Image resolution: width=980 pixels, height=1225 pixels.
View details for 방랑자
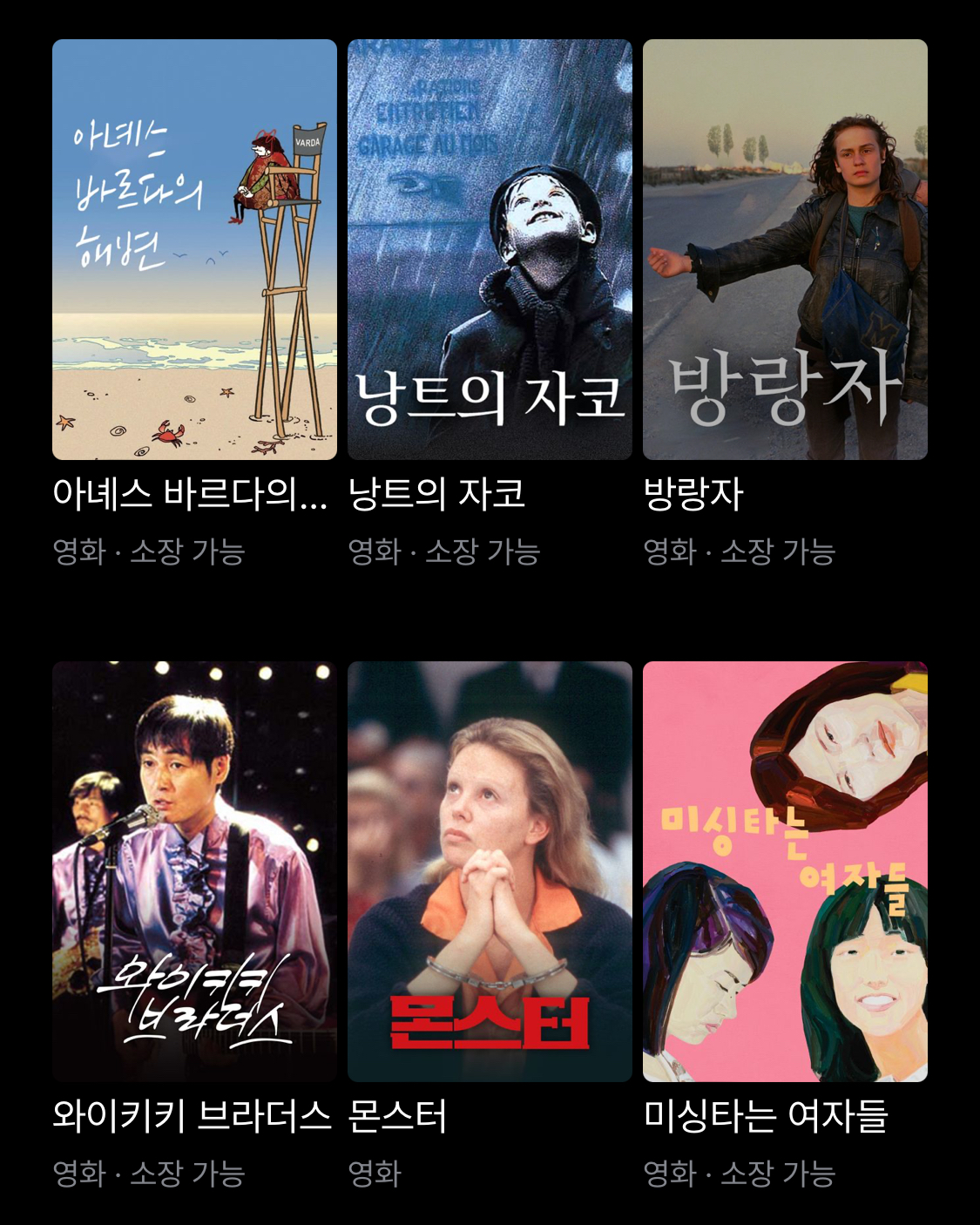785,249
